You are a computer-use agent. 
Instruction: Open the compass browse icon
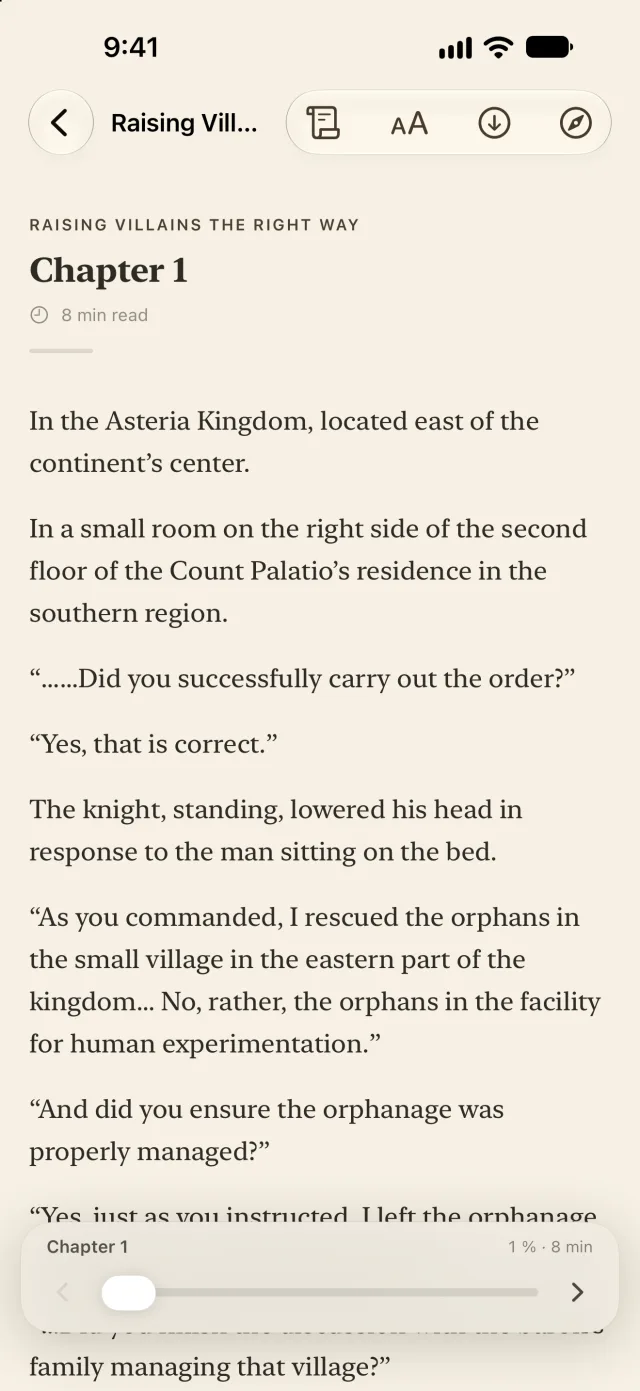click(576, 123)
